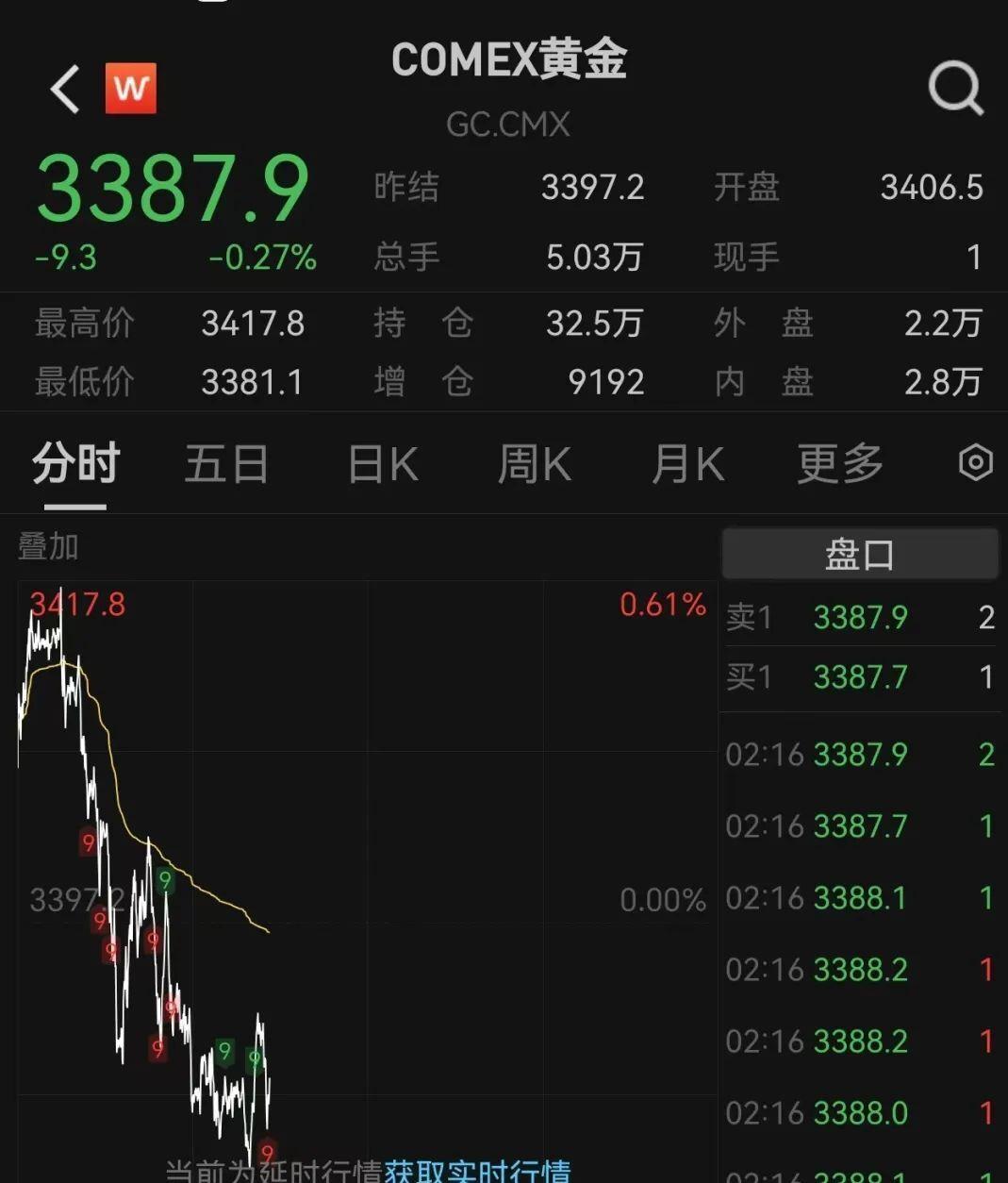Screen dimensions: 1008x1183
Task: Tap the 叠加 overlay option
Action: coord(48,546)
